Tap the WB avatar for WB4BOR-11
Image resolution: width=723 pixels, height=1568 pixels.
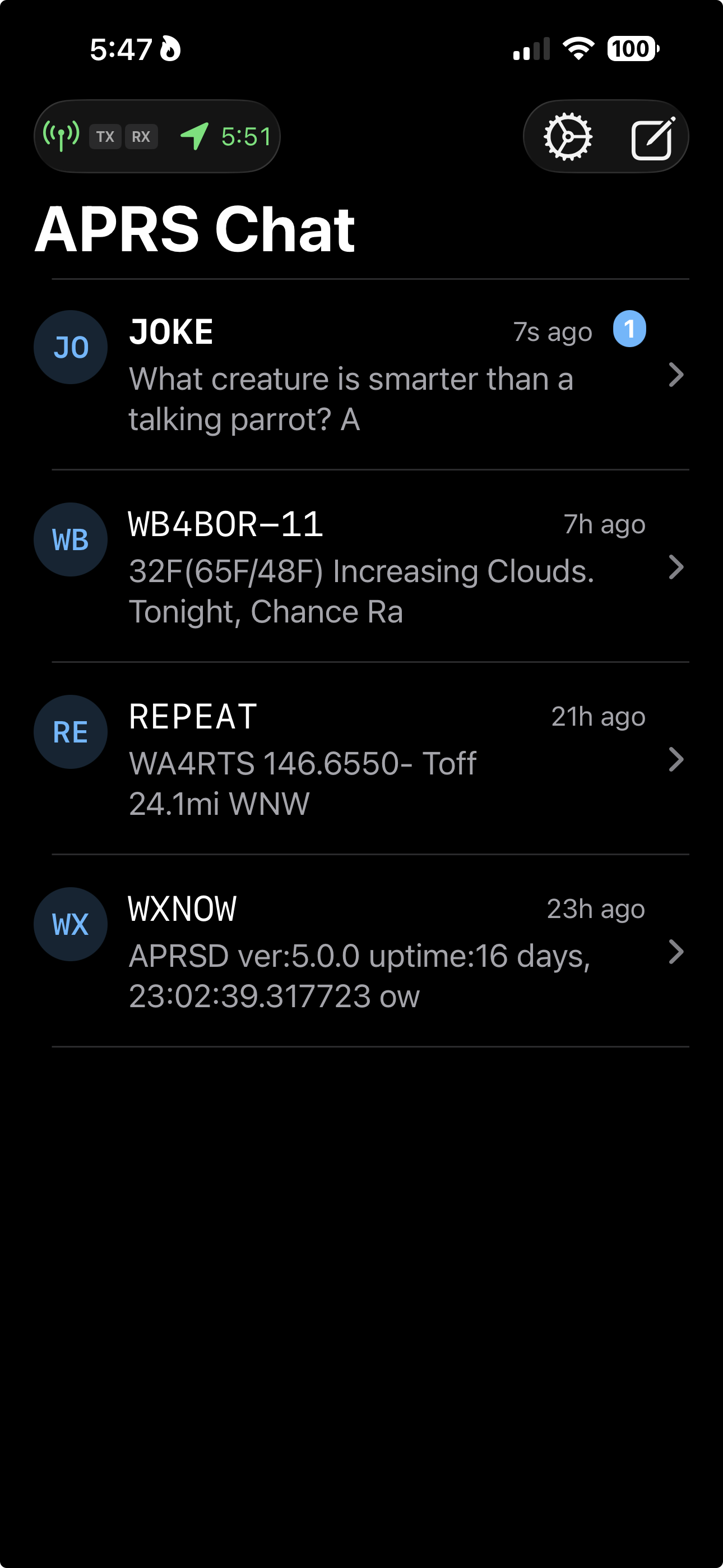point(71,539)
